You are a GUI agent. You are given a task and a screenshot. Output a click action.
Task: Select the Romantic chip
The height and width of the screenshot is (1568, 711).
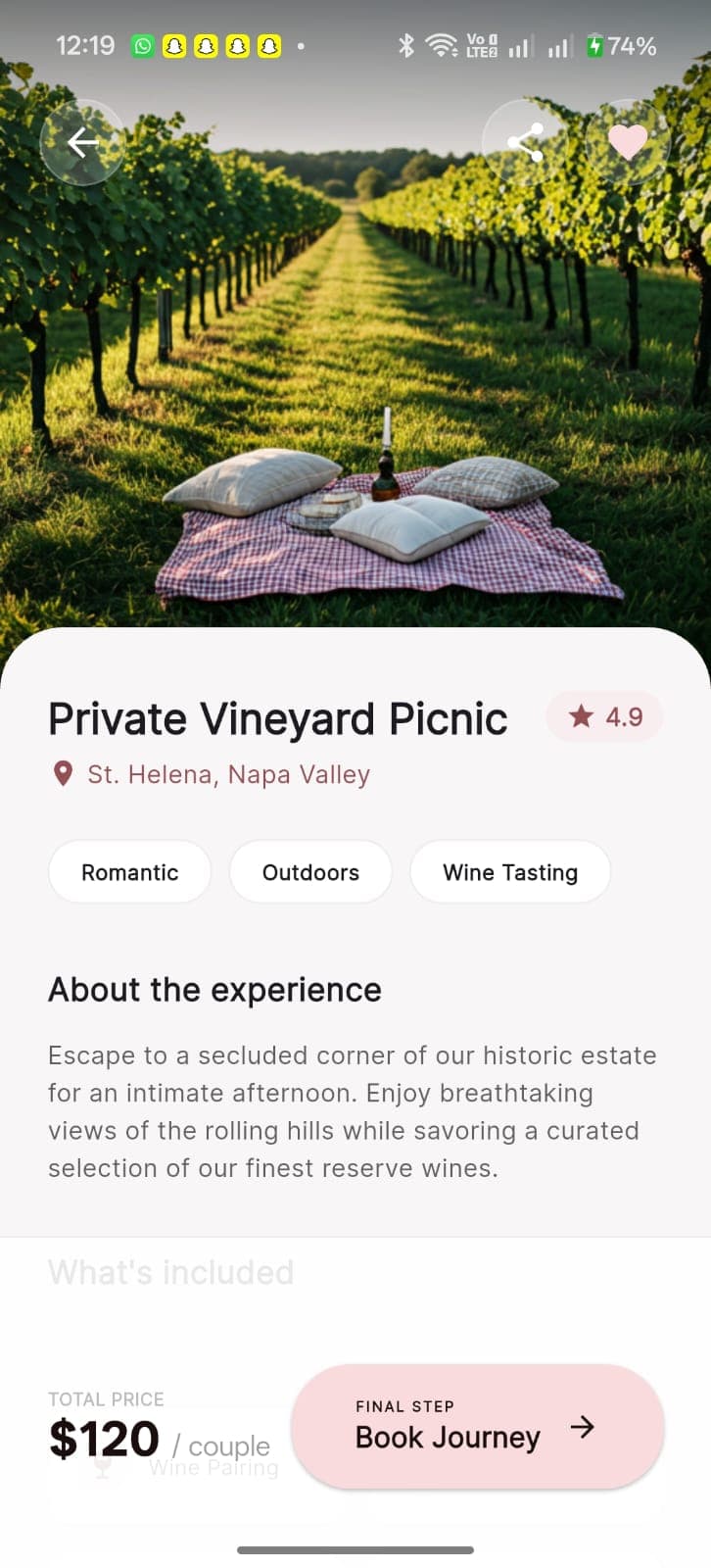pyautogui.click(x=130, y=872)
